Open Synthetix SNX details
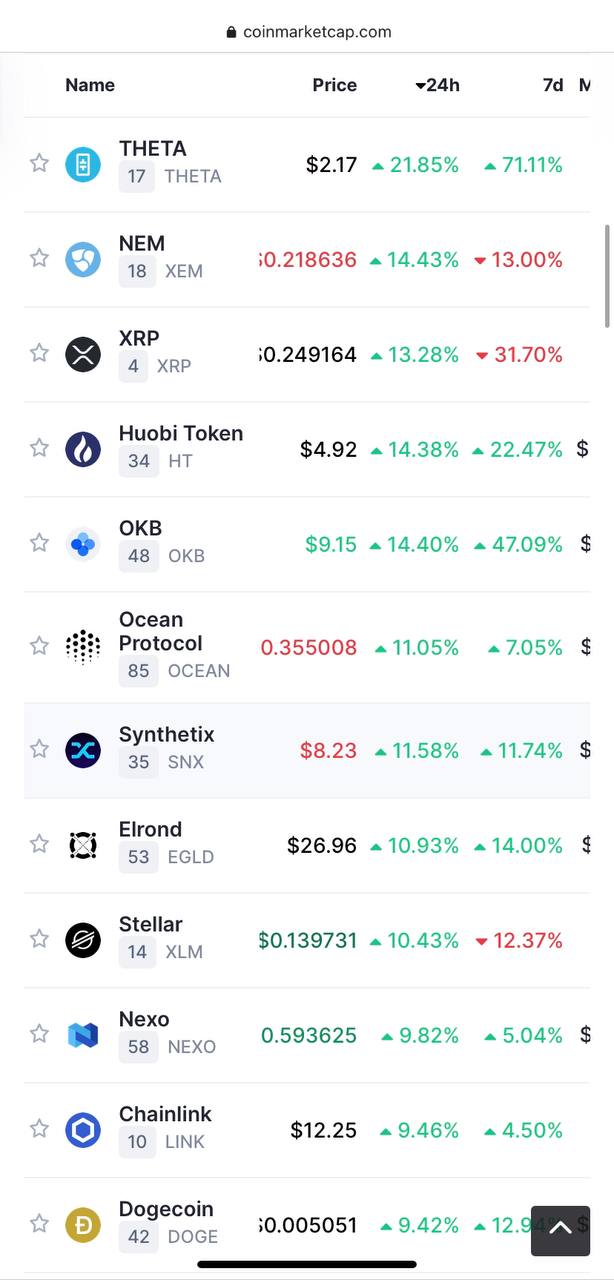The height and width of the screenshot is (1280, 614). pos(167,734)
